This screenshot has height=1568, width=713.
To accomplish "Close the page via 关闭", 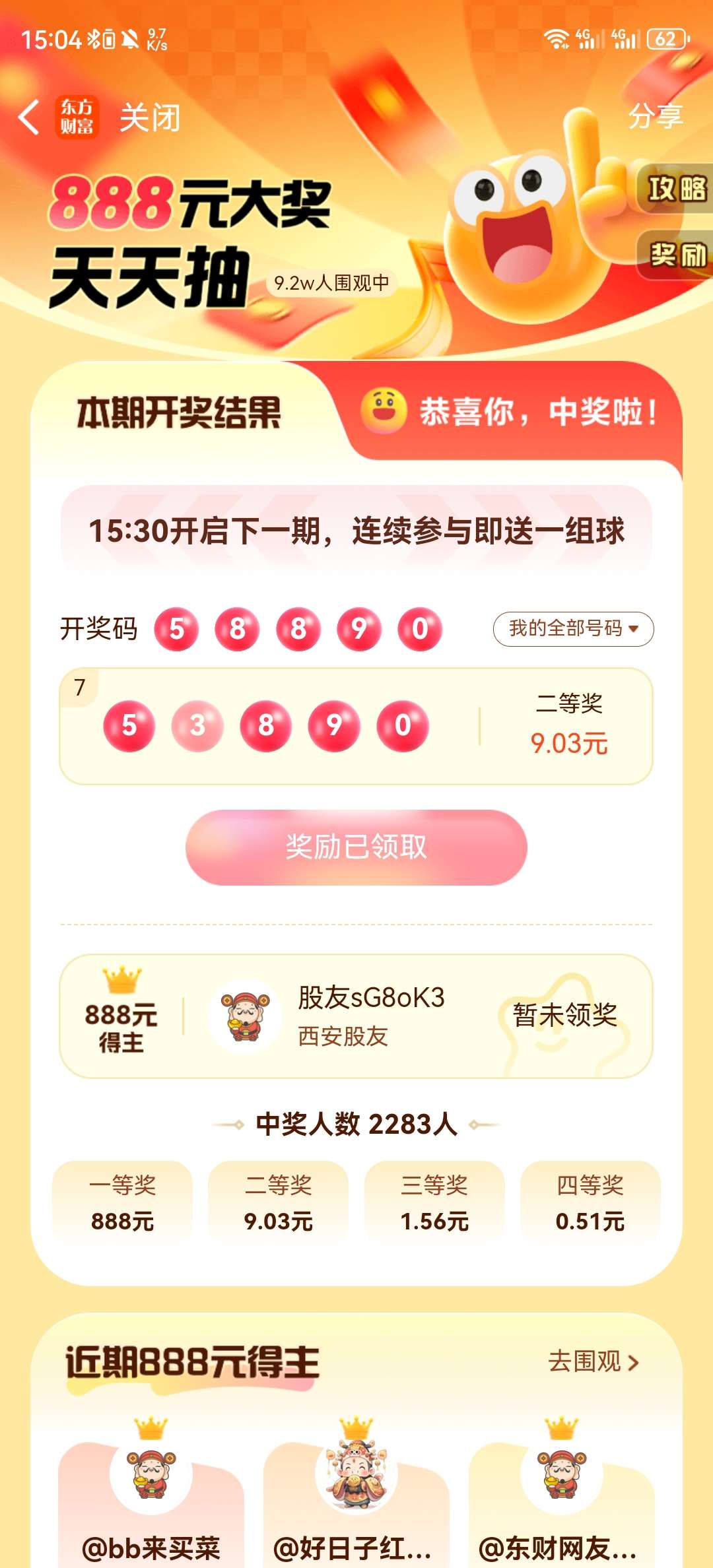I will point(150,117).
